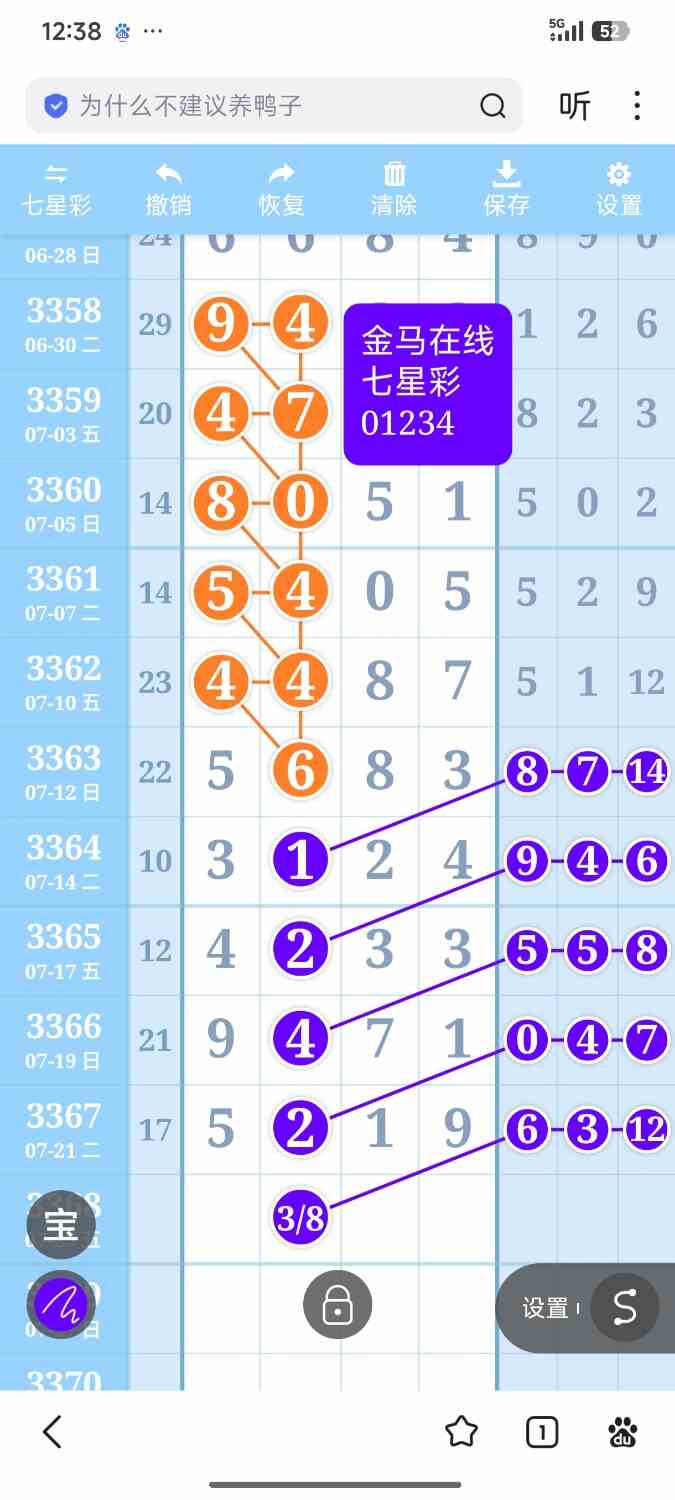Open 设置 in the top toolbar

(x=619, y=190)
